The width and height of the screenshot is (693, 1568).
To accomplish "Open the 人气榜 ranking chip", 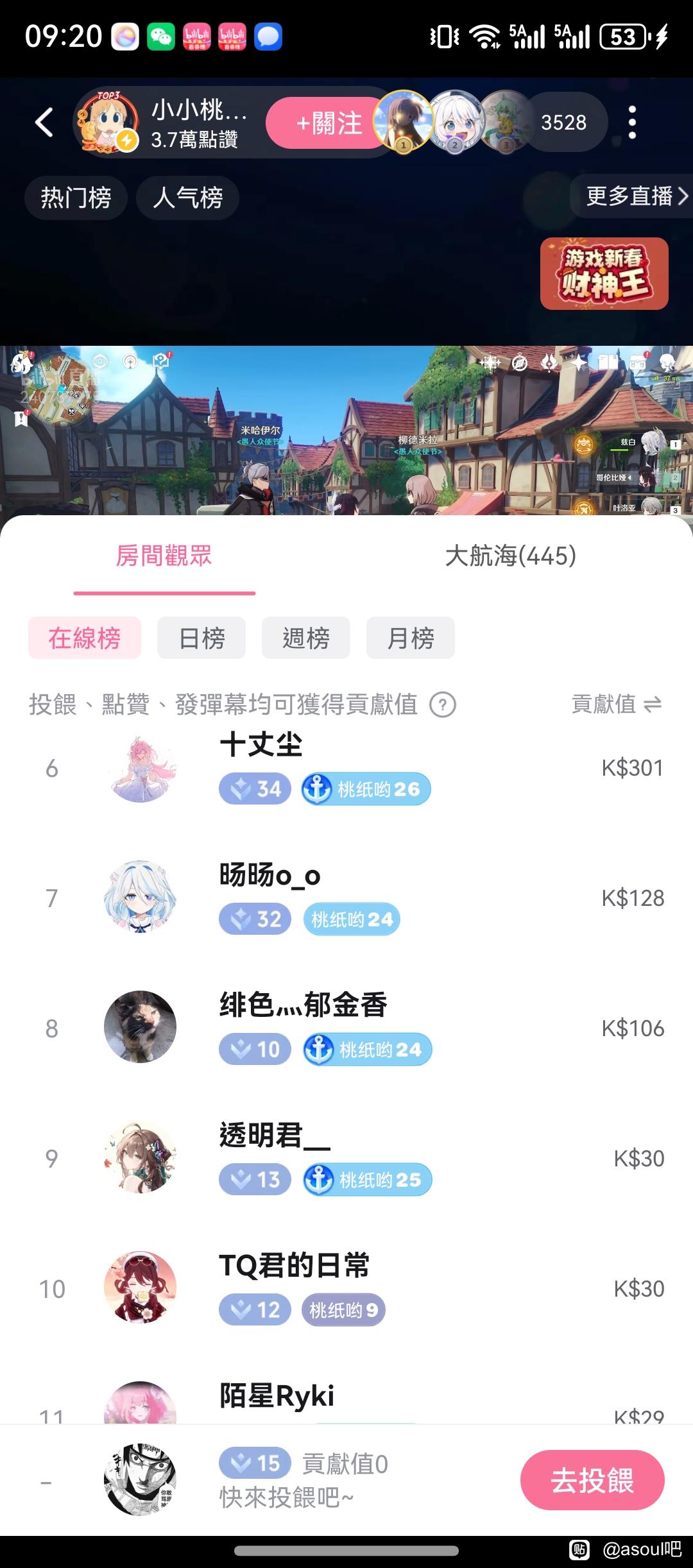I will pyautogui.click(x=187, y=198).
